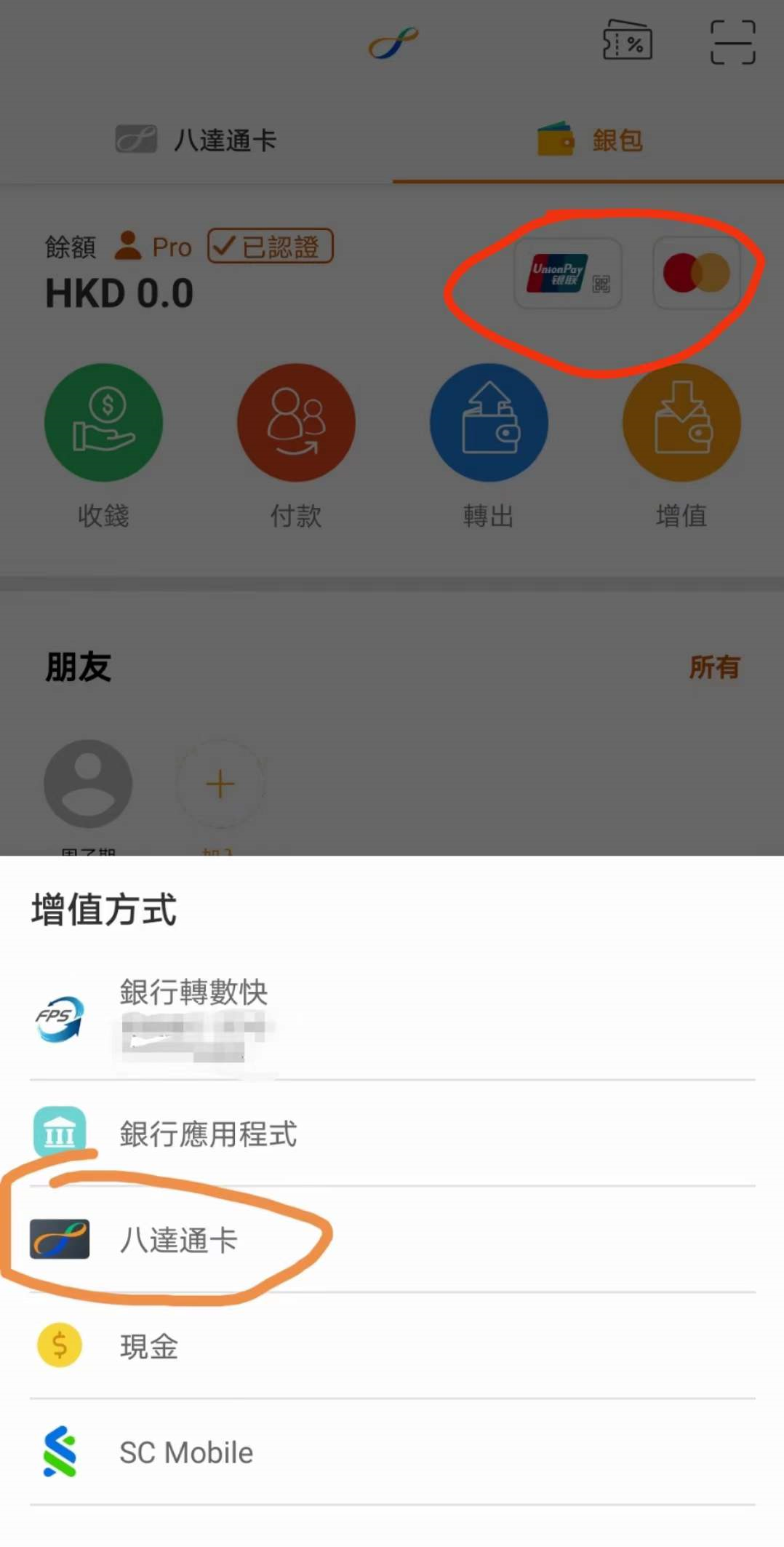Tap the yellow 增值 top-up icon
The height and width of the screenshot is (1547, 784).
pyautogui.click(x=681, y=422)
